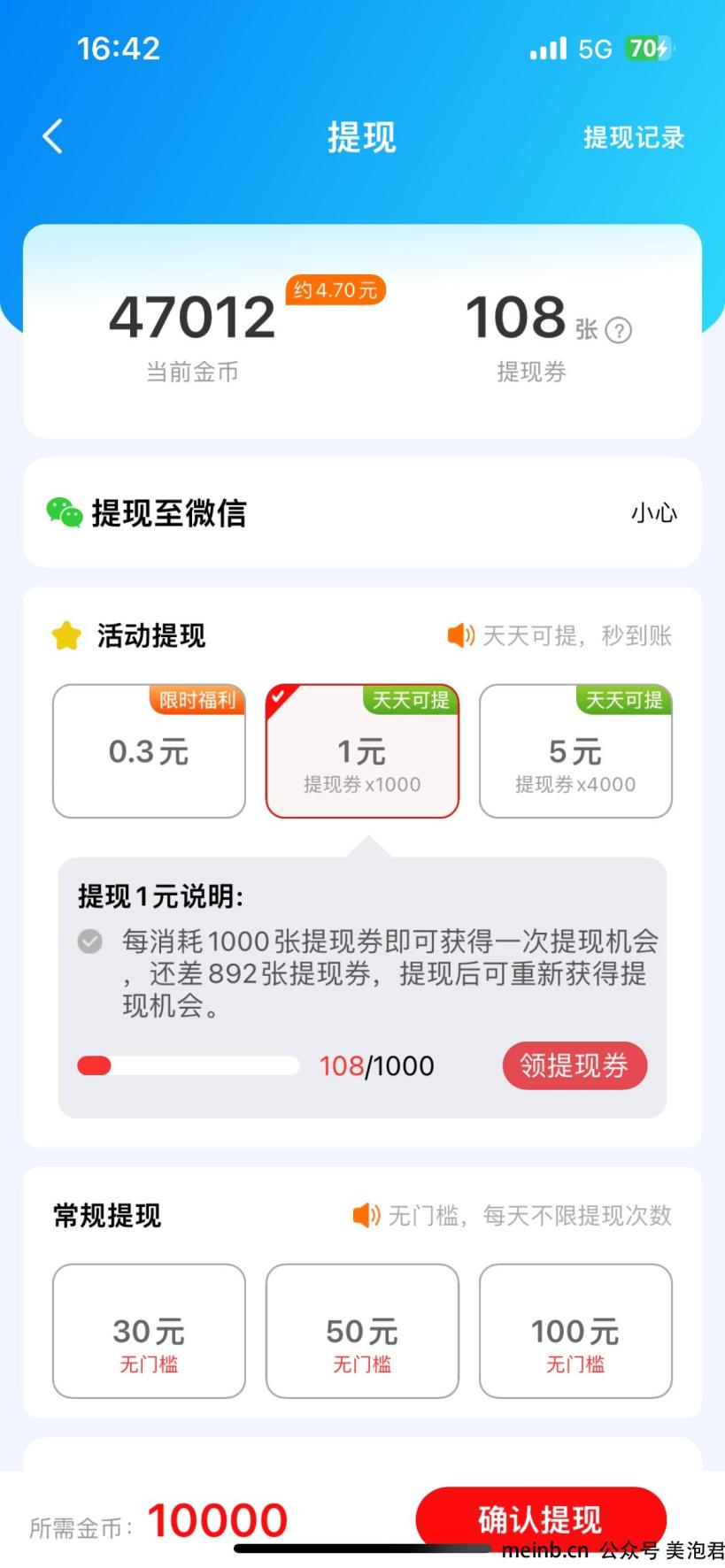The width and height of the screenshot is (725, 1568).
Task: Open the 提现至微信 account row
Action: coord(362,512)
